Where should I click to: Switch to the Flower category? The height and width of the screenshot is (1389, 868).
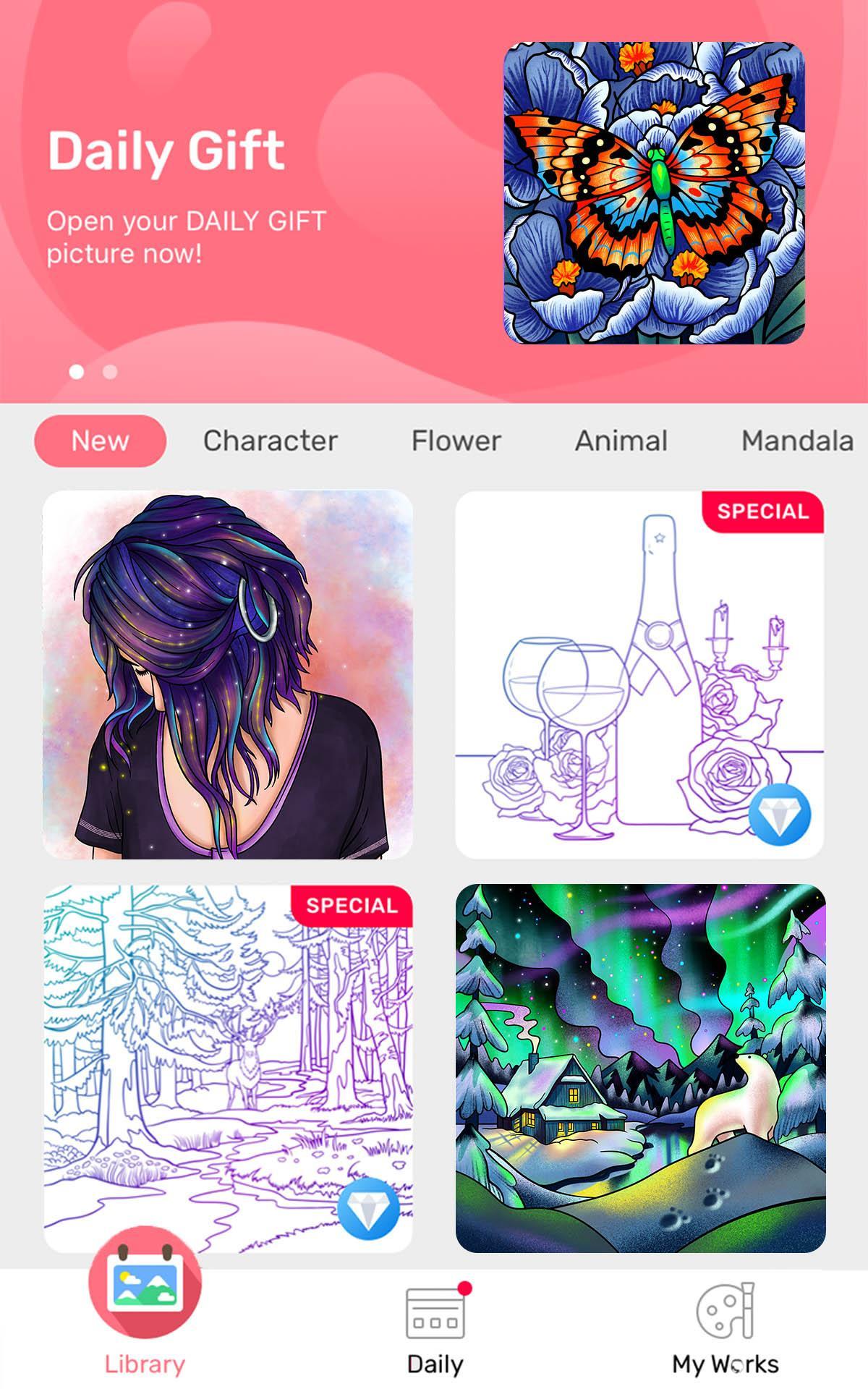(456, 441)
